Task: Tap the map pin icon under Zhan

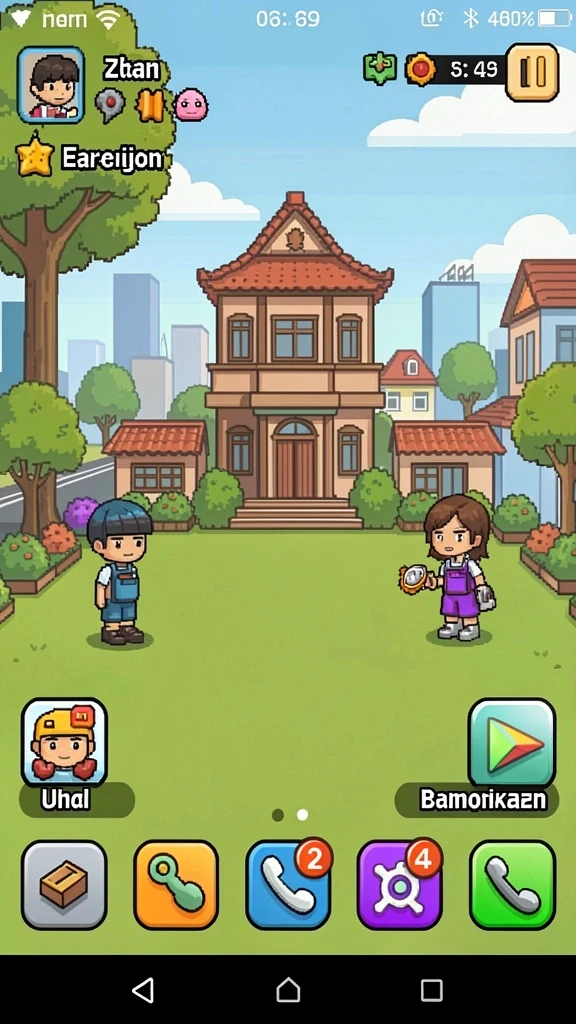Action: pyautogui.click(x=110, y=105)
